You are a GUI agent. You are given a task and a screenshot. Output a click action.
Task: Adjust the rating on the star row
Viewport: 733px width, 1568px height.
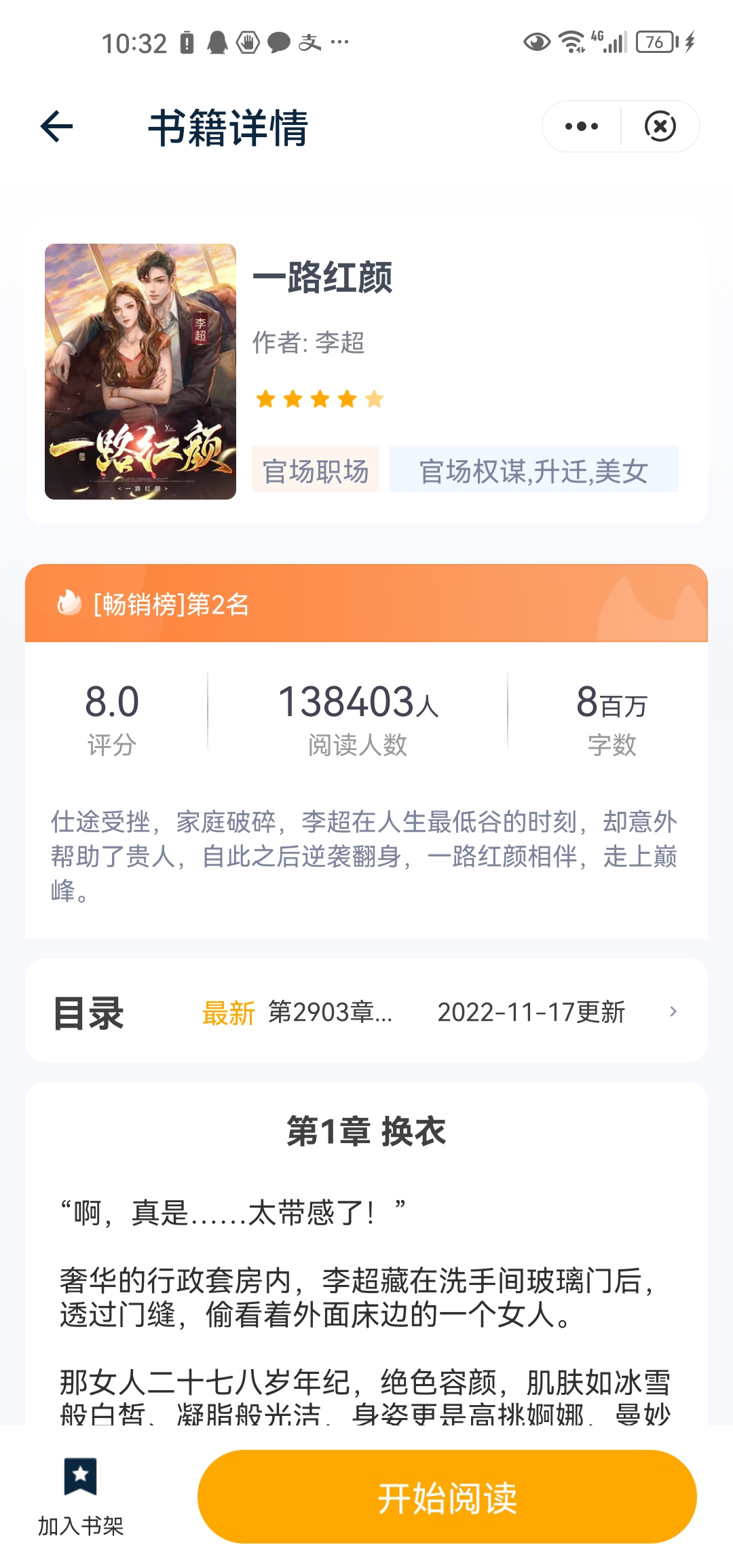(321, 399)
